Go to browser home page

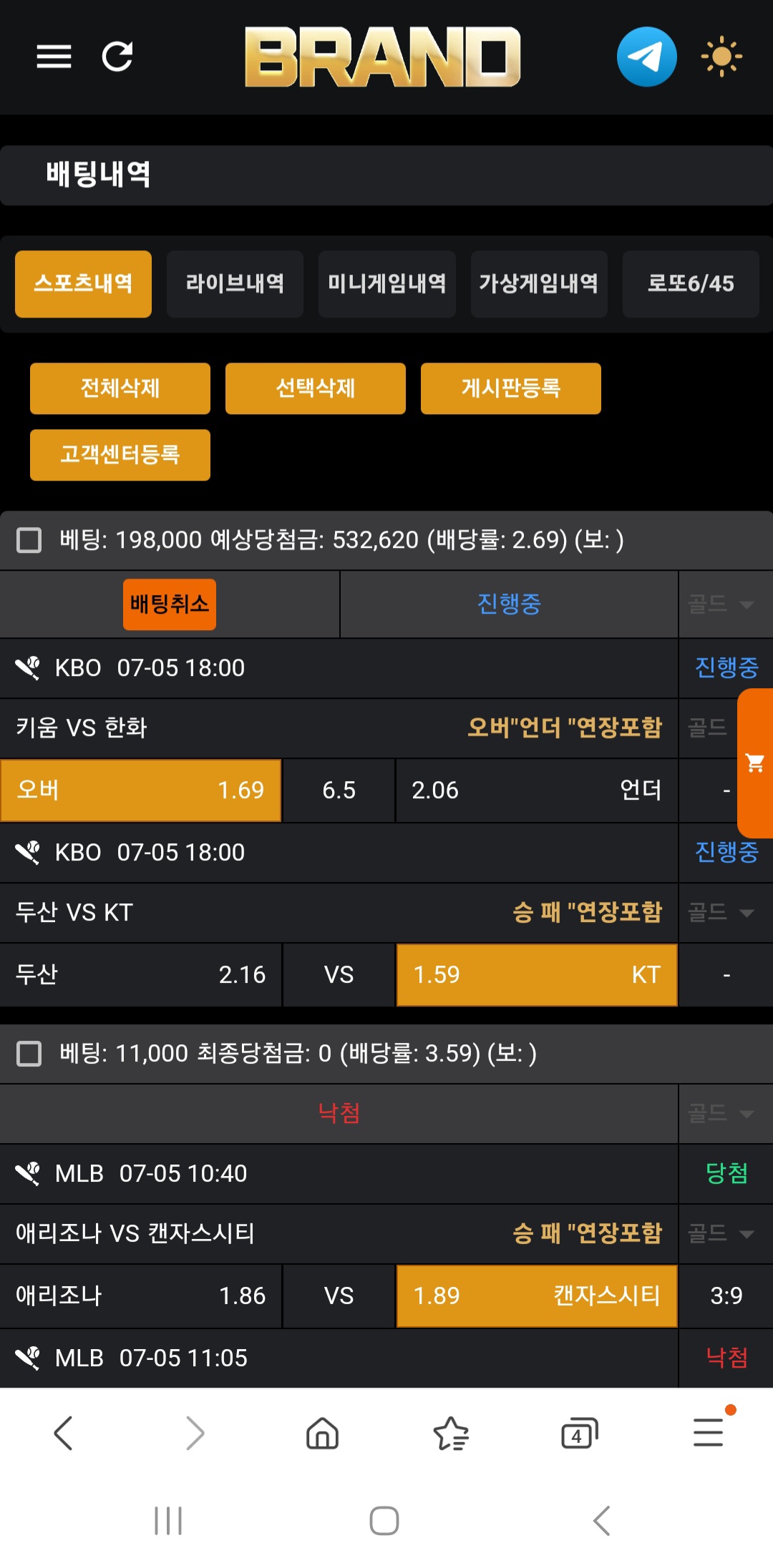[322, 1434]
